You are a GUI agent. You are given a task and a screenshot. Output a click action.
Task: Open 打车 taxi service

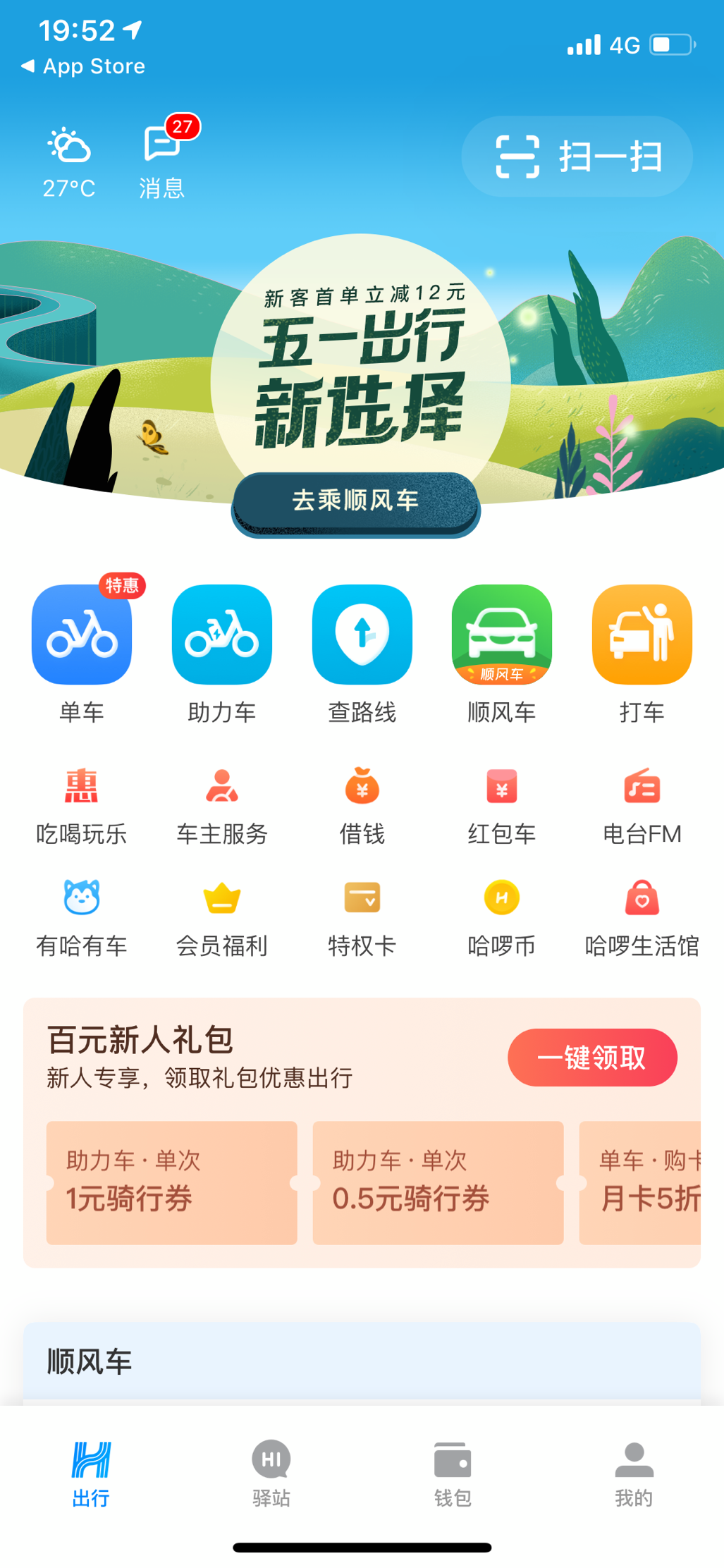(x=642, y=635)
